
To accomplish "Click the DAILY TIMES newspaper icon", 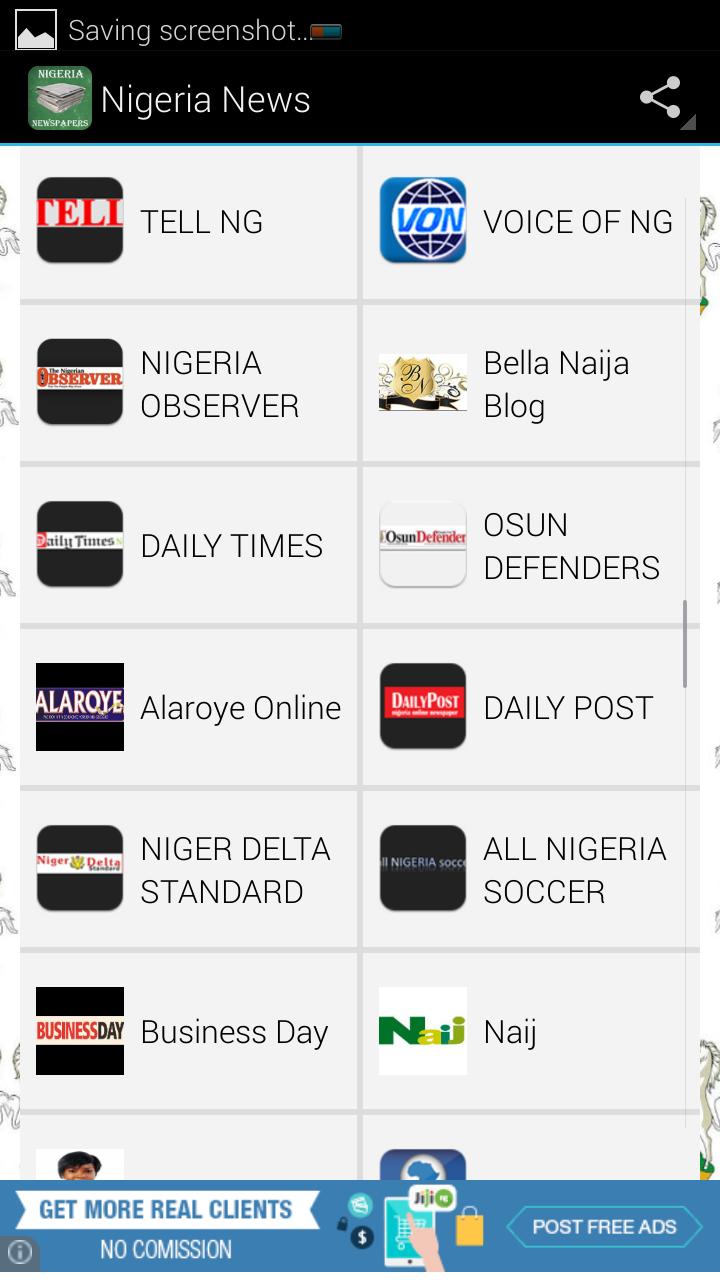I will coord(80,544).
